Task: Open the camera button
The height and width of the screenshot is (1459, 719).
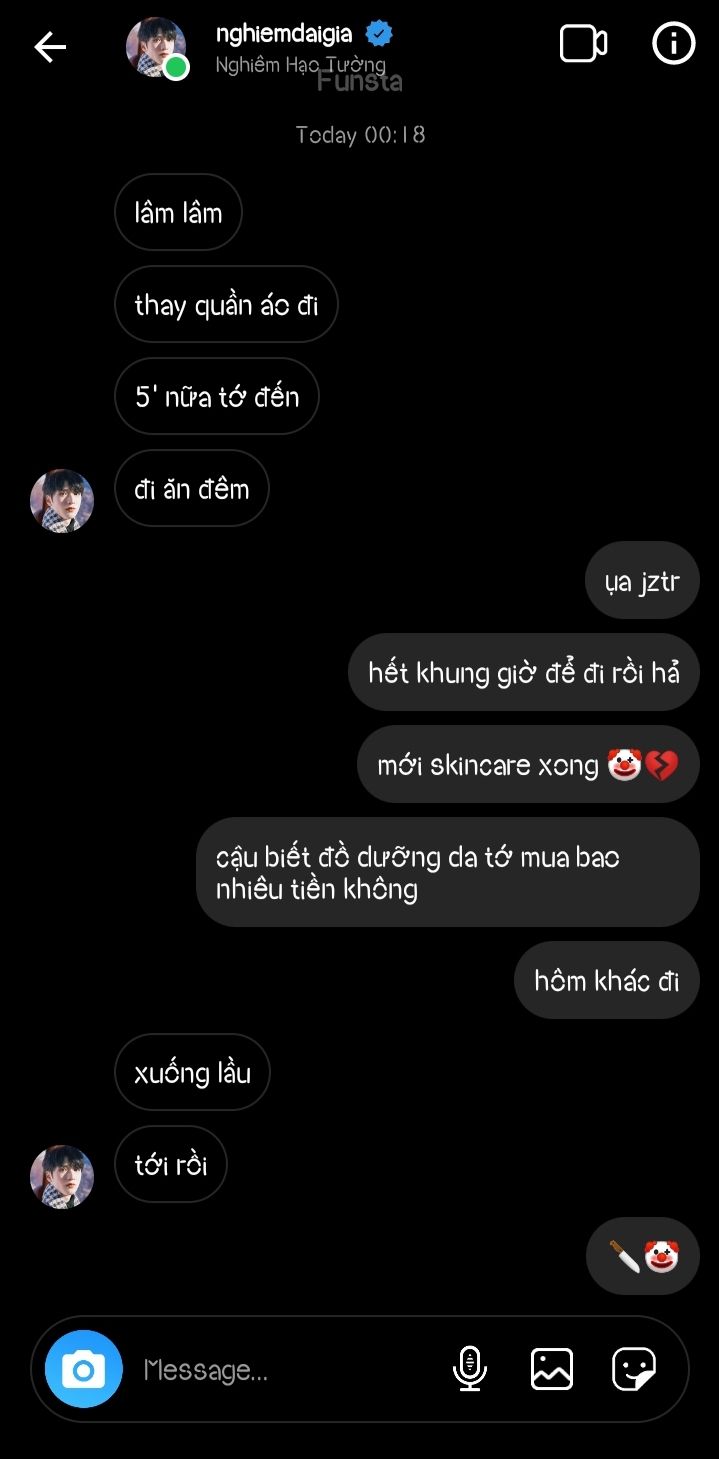Action: [x=84, y=1369]
